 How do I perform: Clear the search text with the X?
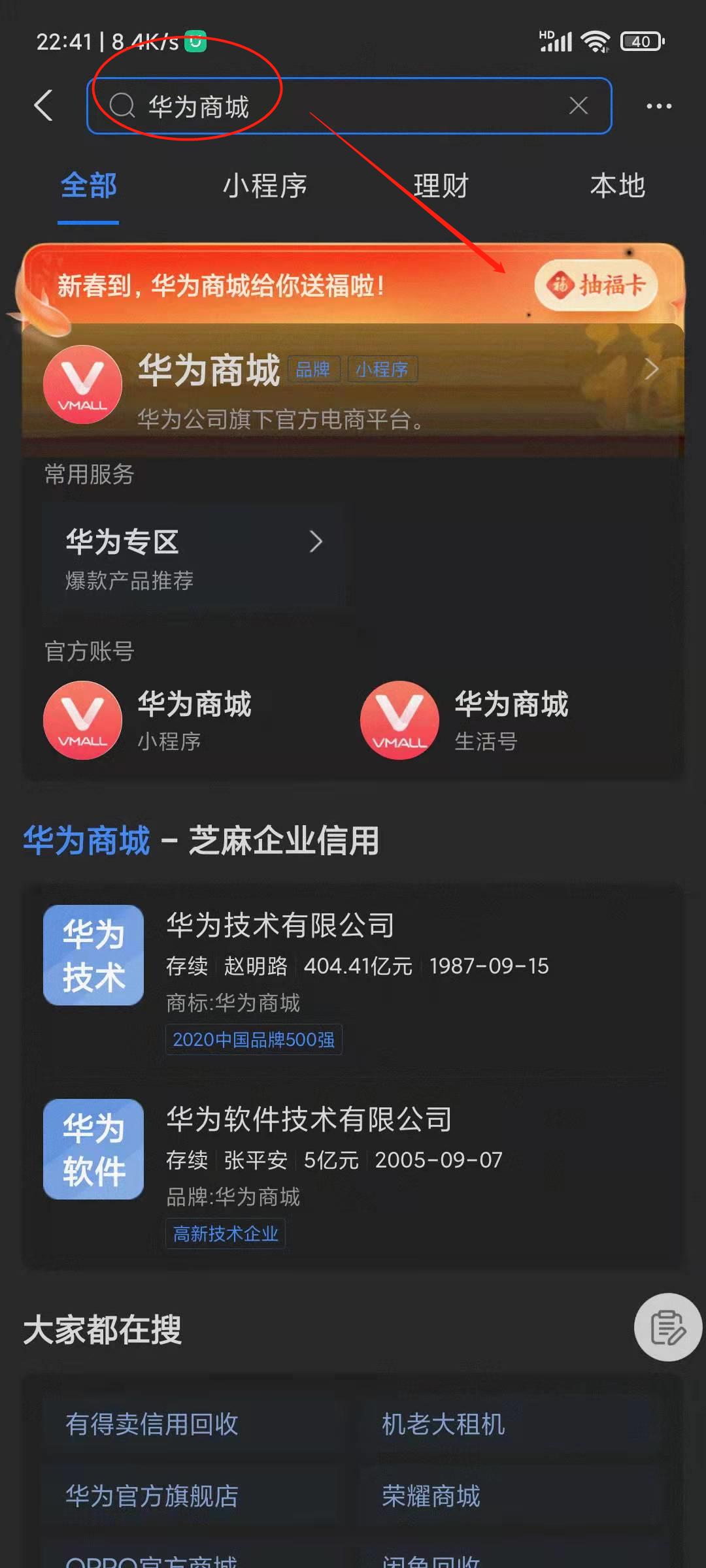tap(578, 106)
